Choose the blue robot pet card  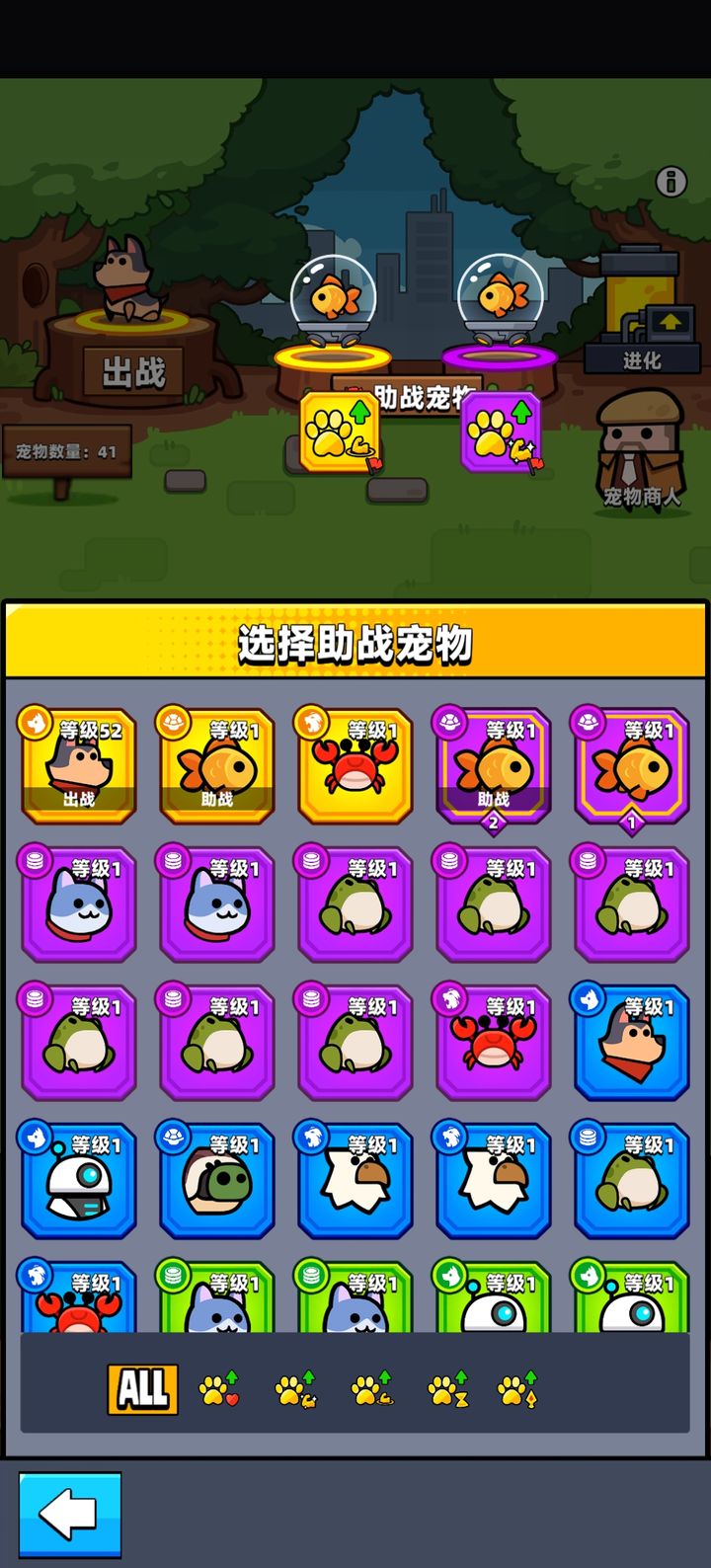click(x=79, y=1181)
